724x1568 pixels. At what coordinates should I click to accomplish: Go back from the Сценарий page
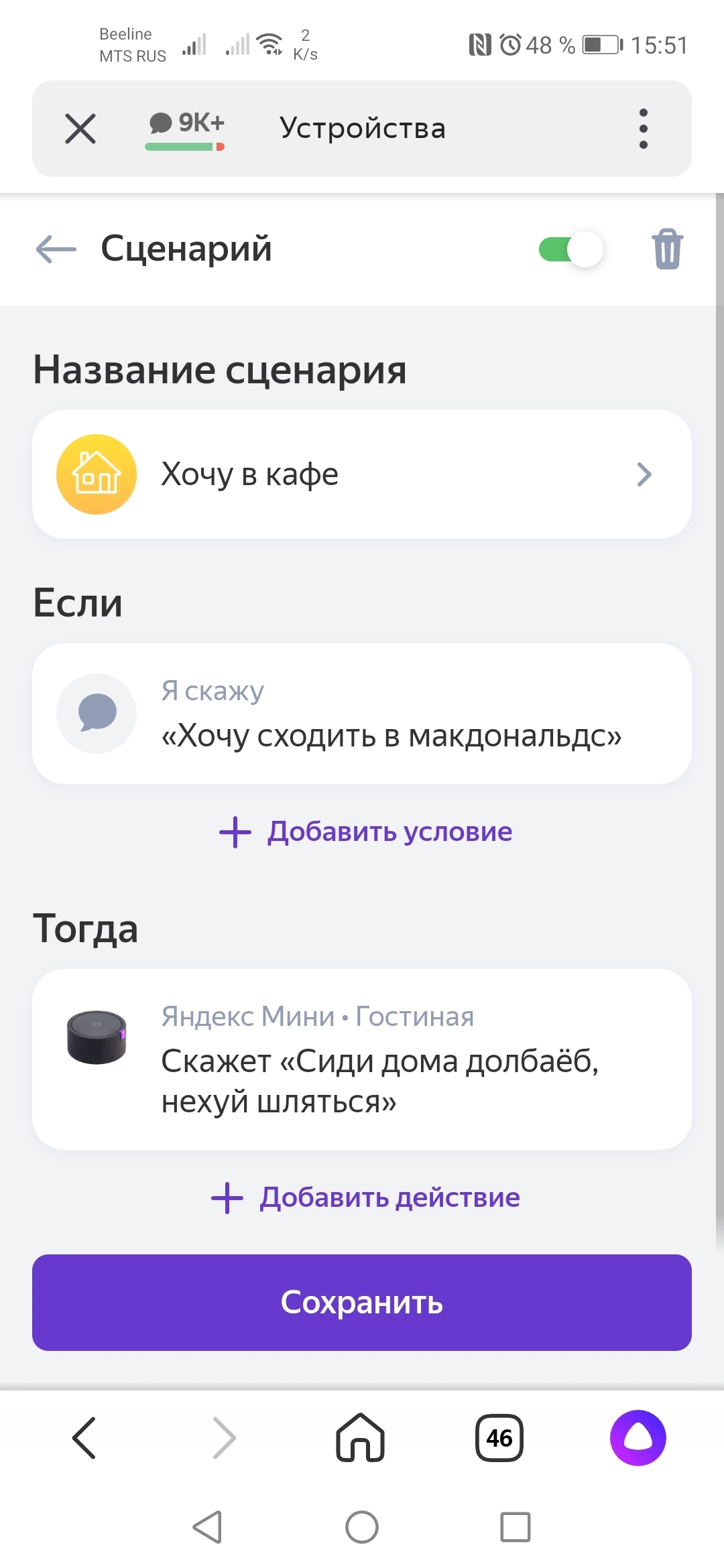point(56,249)
